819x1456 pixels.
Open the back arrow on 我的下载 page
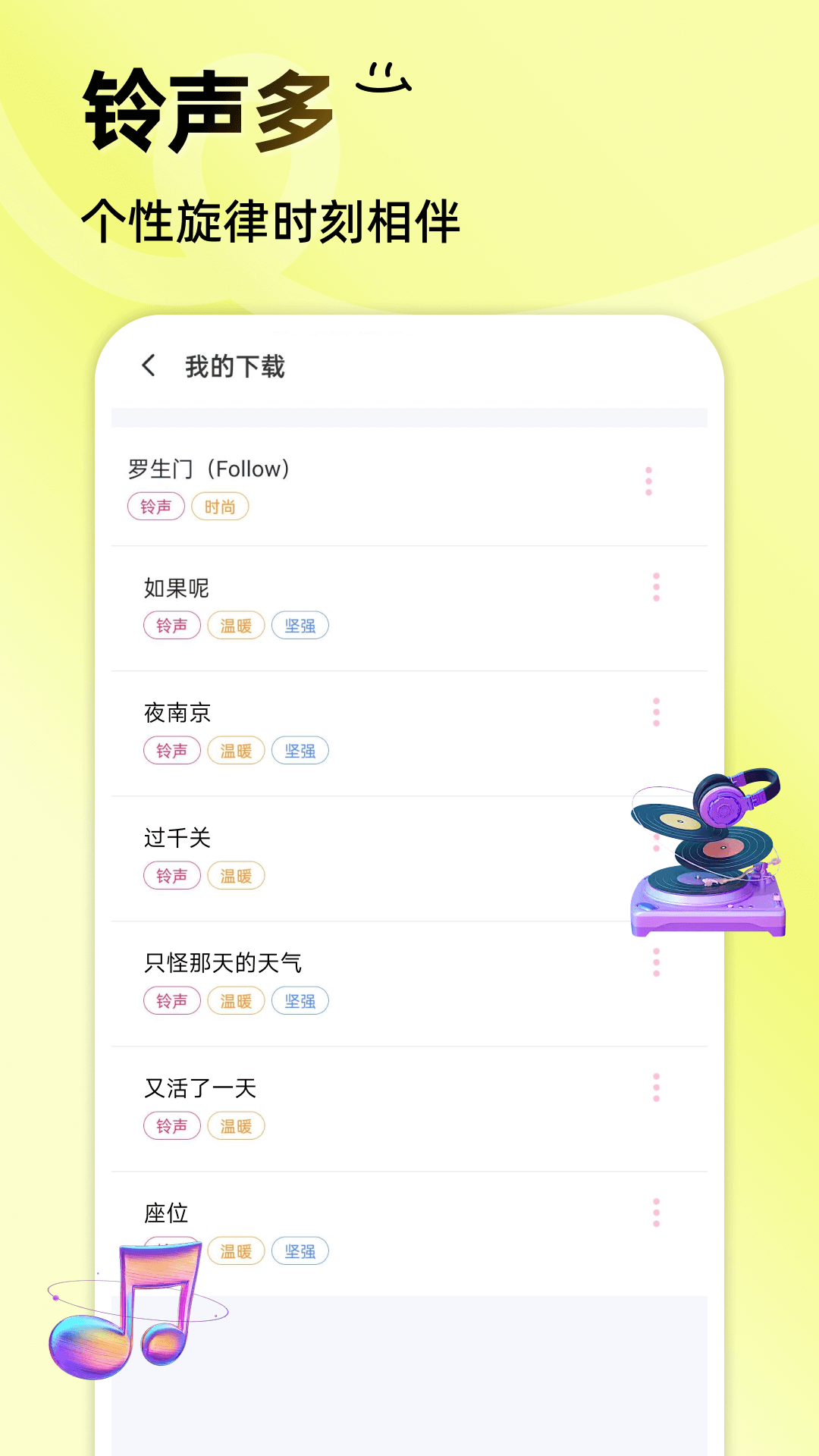coord(149,365)
